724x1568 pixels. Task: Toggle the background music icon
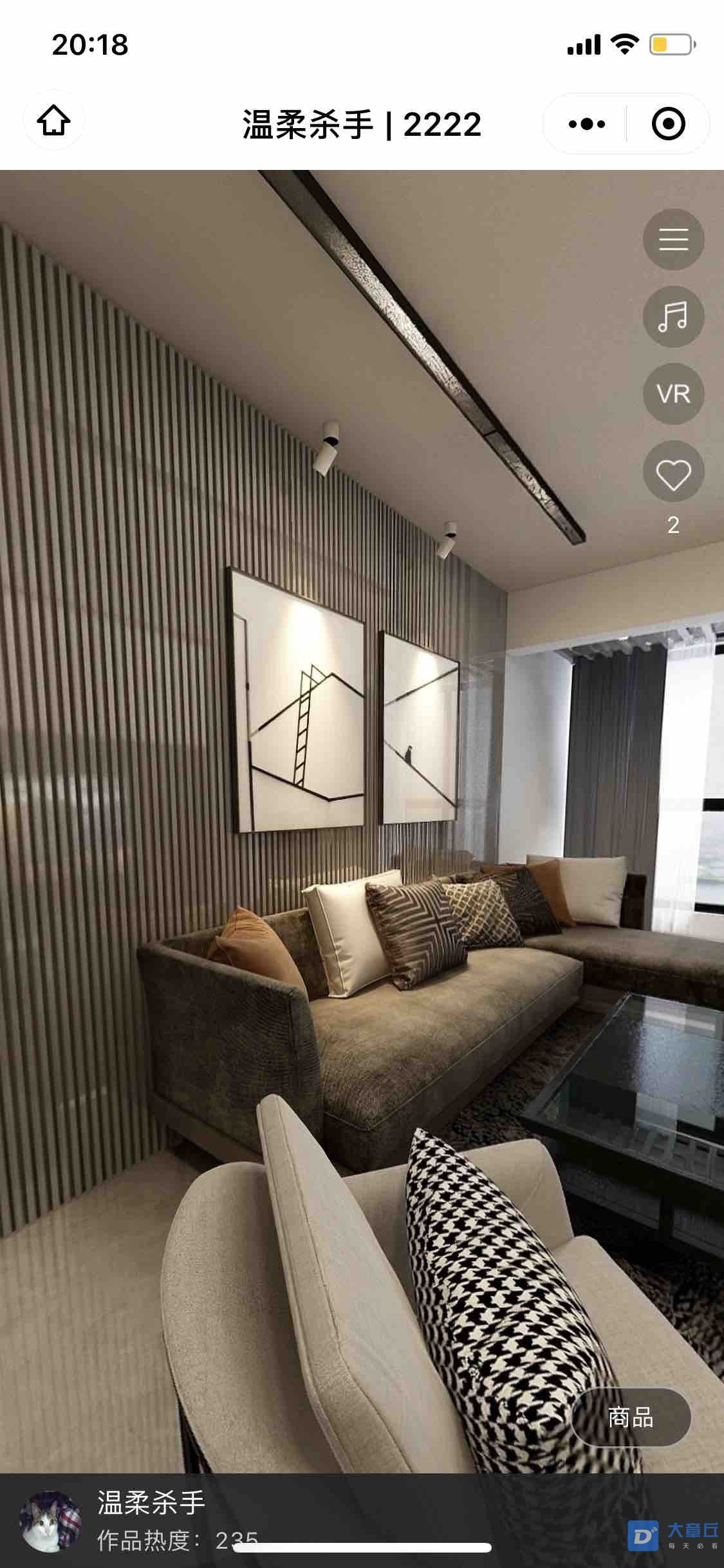click(x=673, y=317)
